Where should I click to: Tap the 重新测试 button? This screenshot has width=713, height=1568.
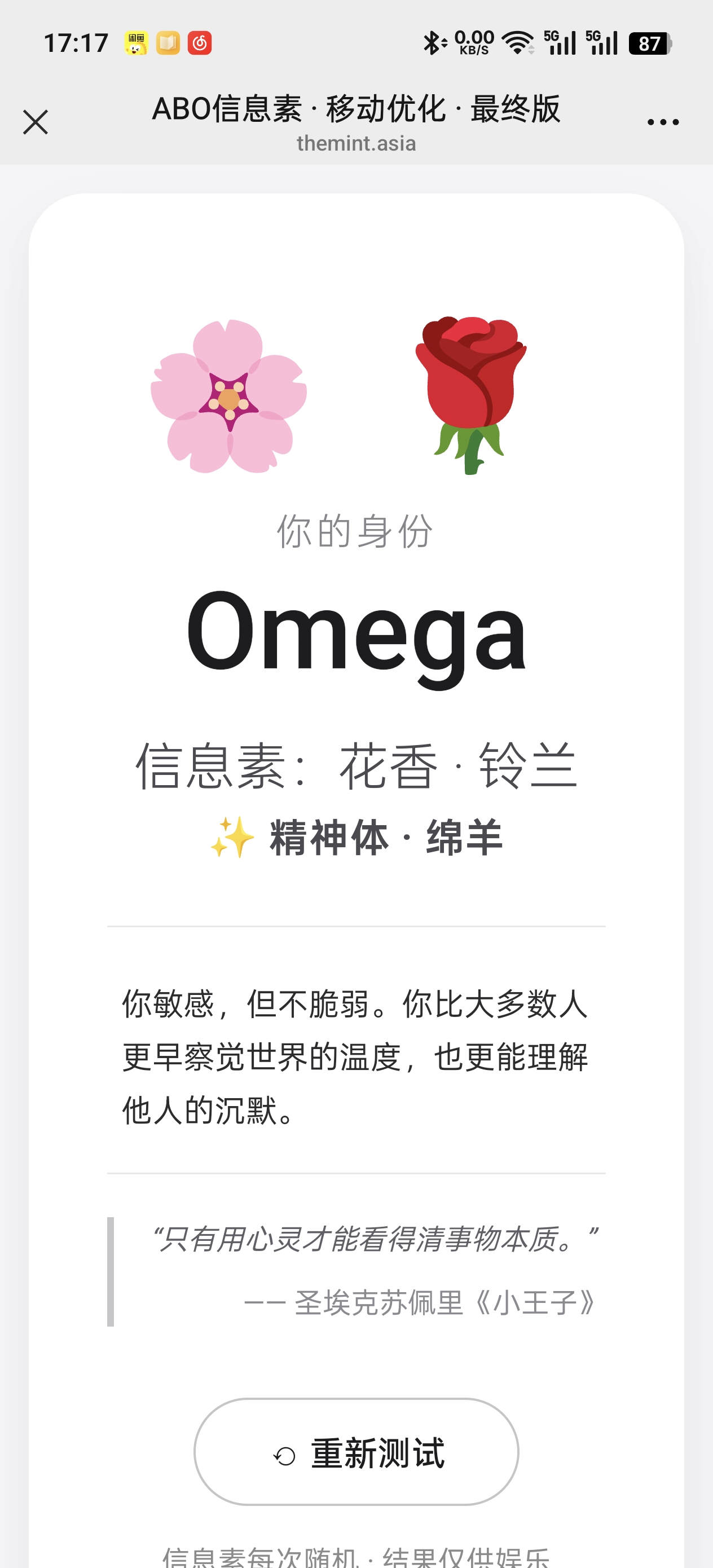[356, 1452]
